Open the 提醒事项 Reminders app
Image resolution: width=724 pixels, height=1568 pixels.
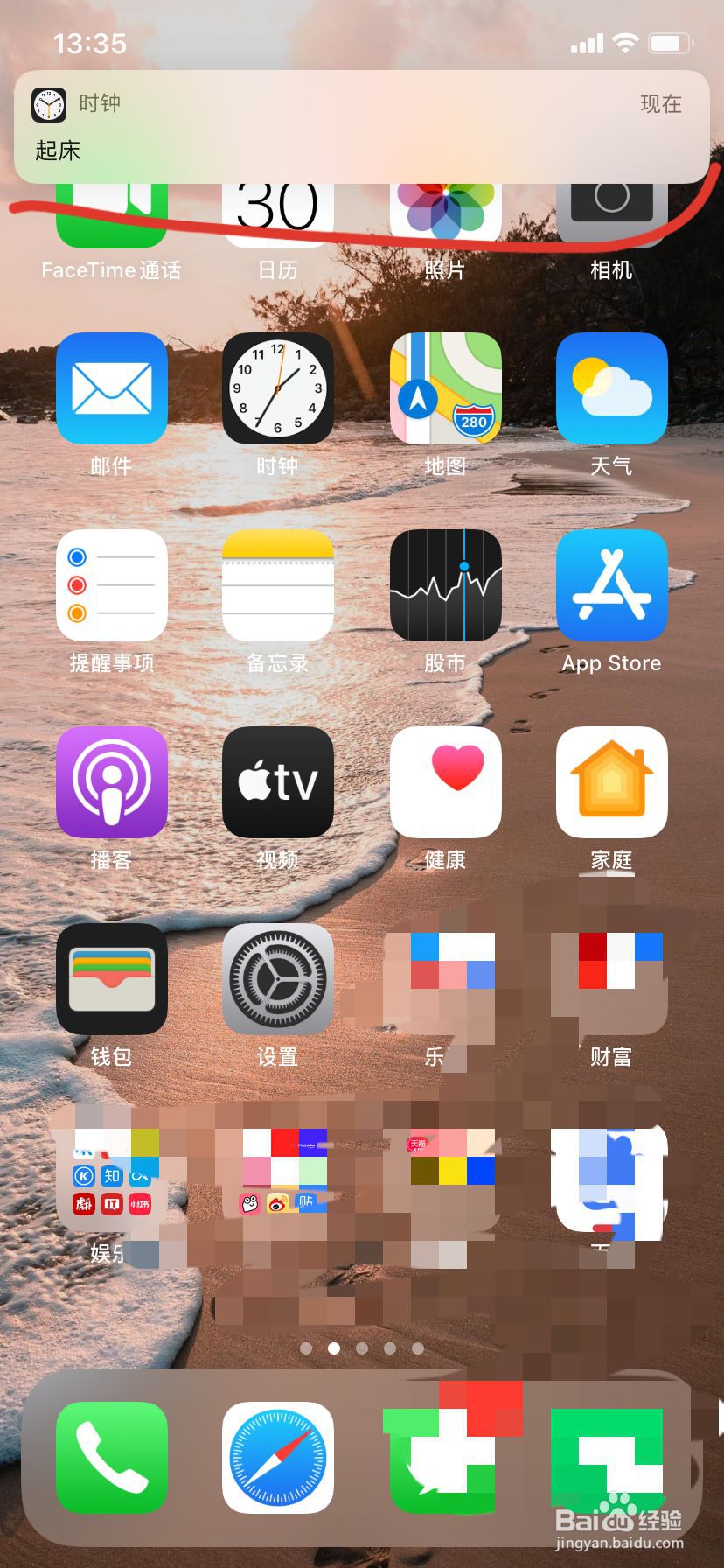click(x=112, y=586)
